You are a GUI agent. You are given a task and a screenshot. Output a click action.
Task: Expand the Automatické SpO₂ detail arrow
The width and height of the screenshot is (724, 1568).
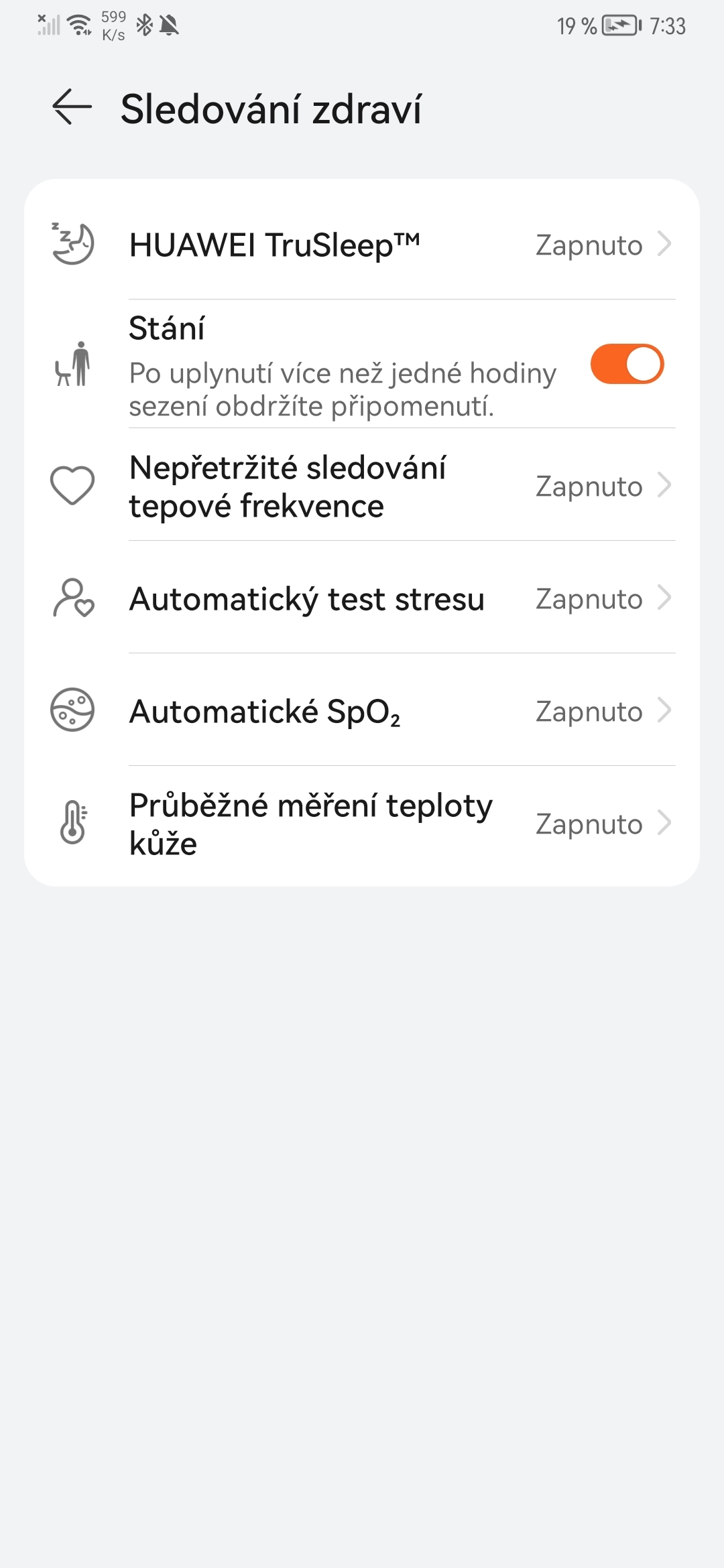(x=664, y=710)
